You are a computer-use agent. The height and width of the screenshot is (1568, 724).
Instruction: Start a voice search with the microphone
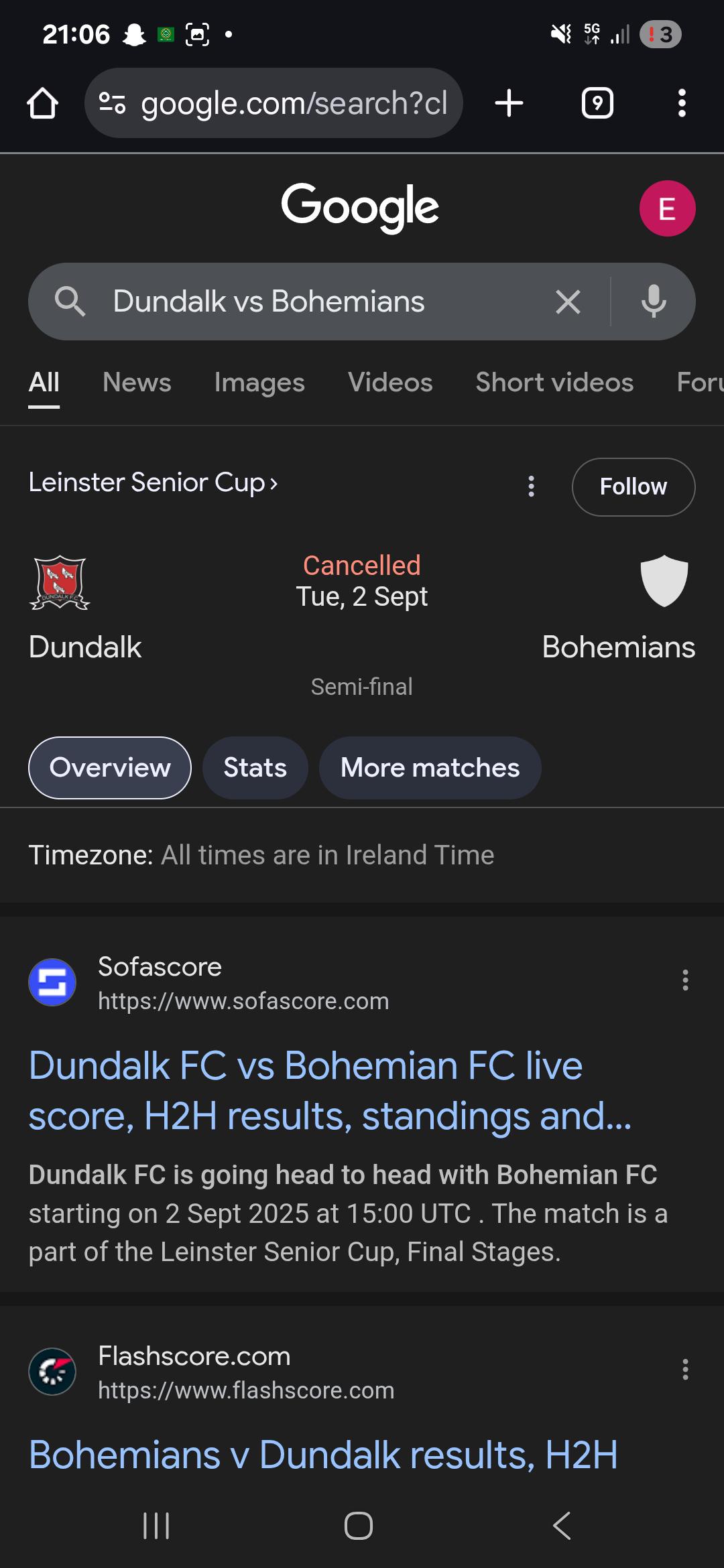pos(654,302)
